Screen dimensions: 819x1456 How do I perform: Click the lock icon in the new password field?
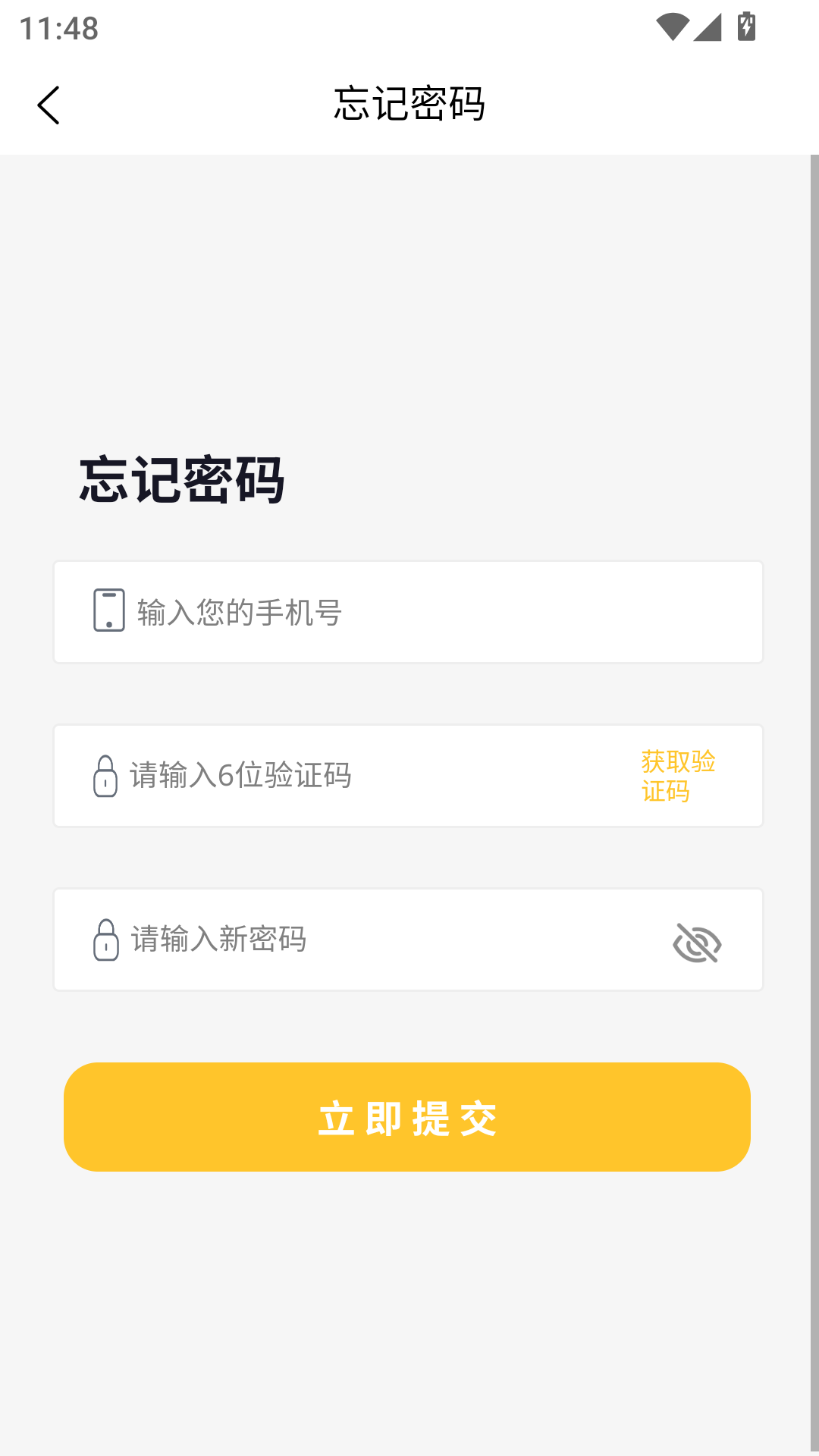tap(105, 940)
